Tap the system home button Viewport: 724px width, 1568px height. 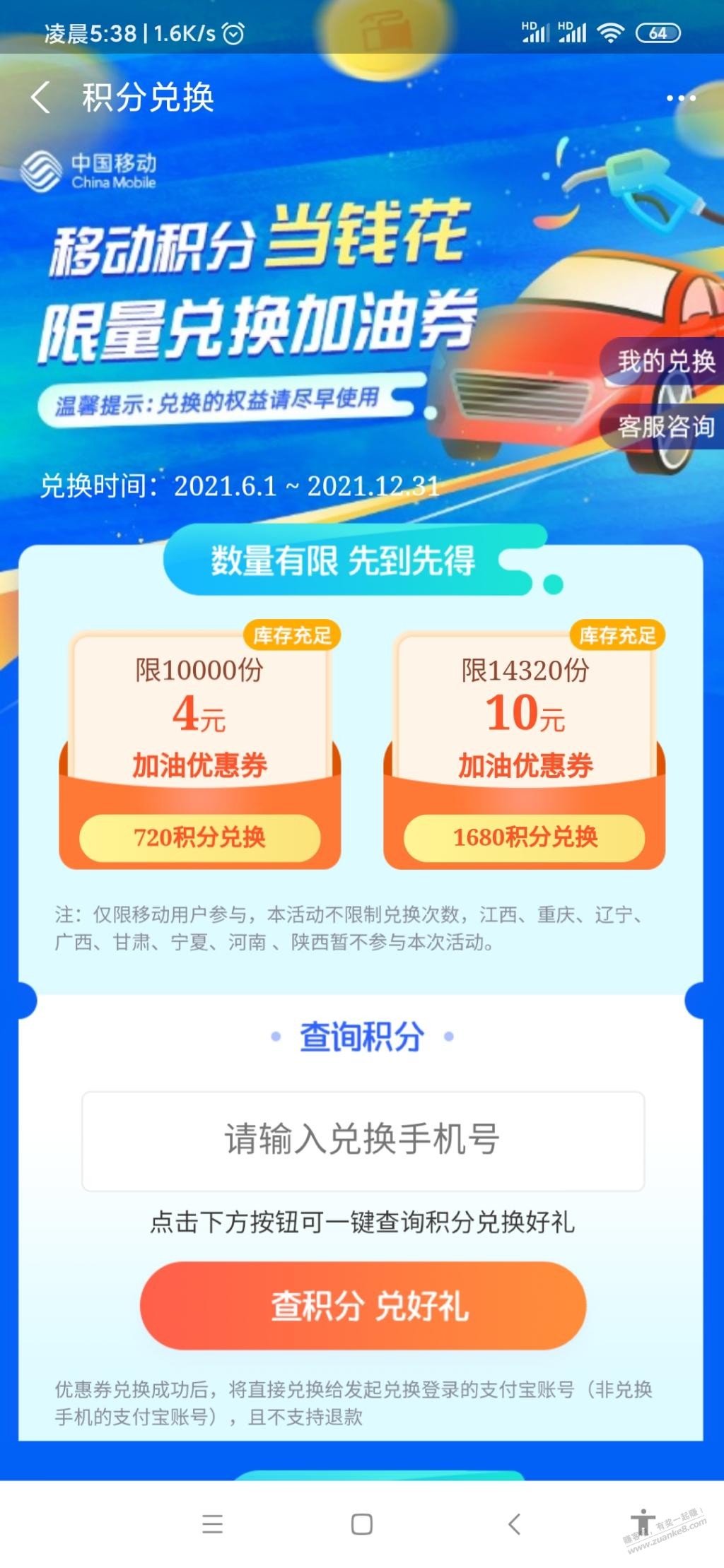click(361, 1524)
